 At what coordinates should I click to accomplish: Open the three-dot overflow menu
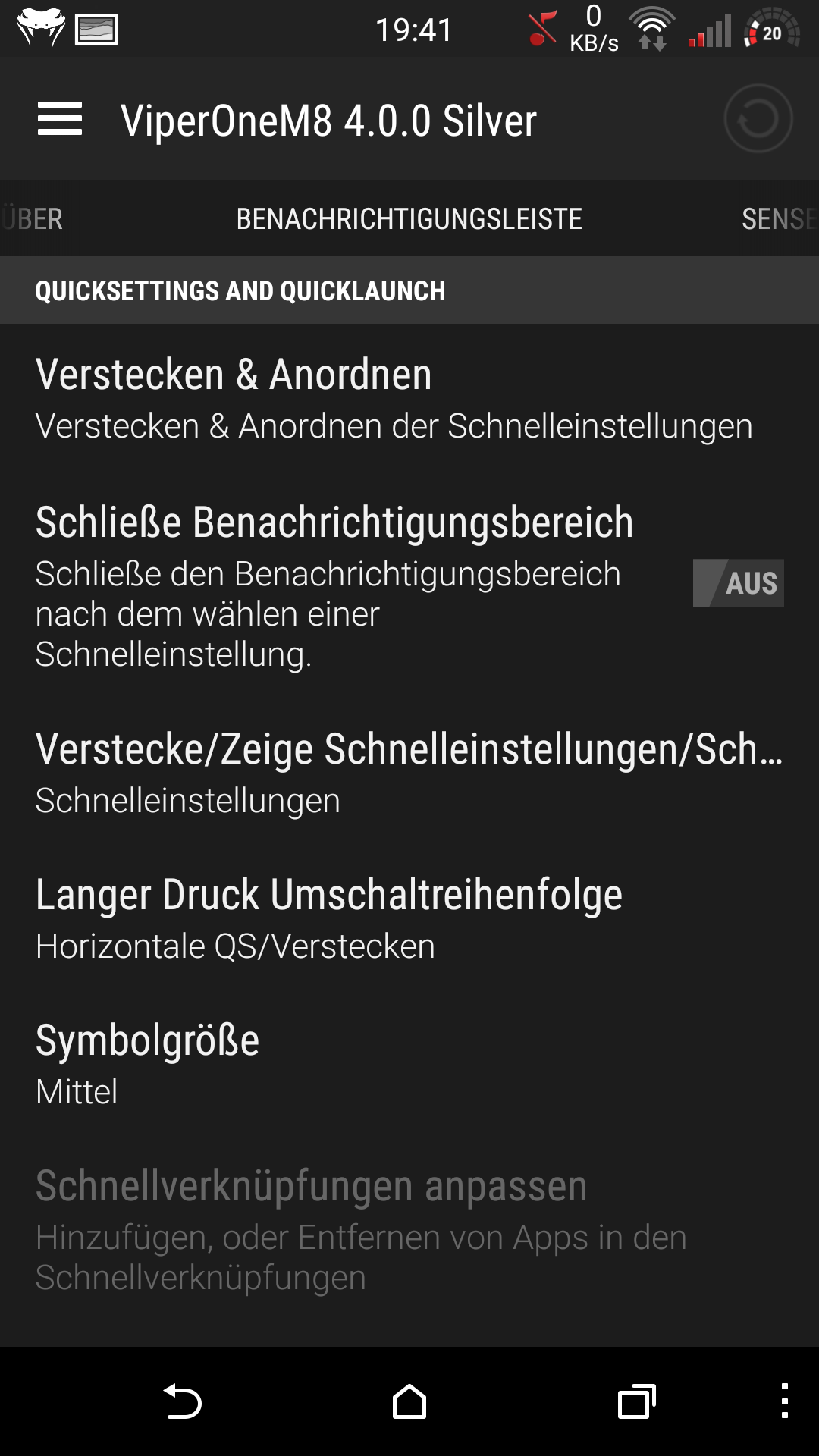(785, 1401)
